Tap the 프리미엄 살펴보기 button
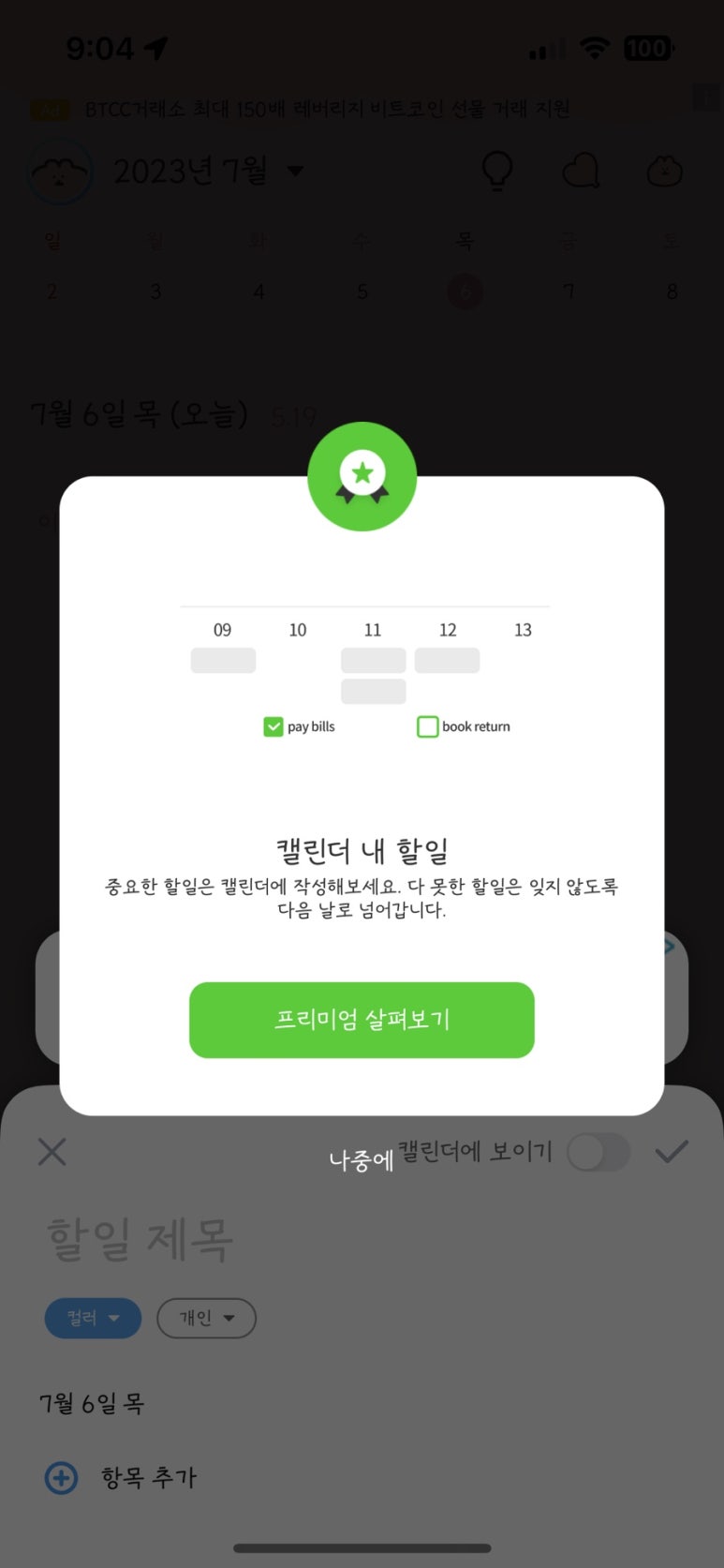This screenshot has width=724, height=1568. click(362, 1020)
